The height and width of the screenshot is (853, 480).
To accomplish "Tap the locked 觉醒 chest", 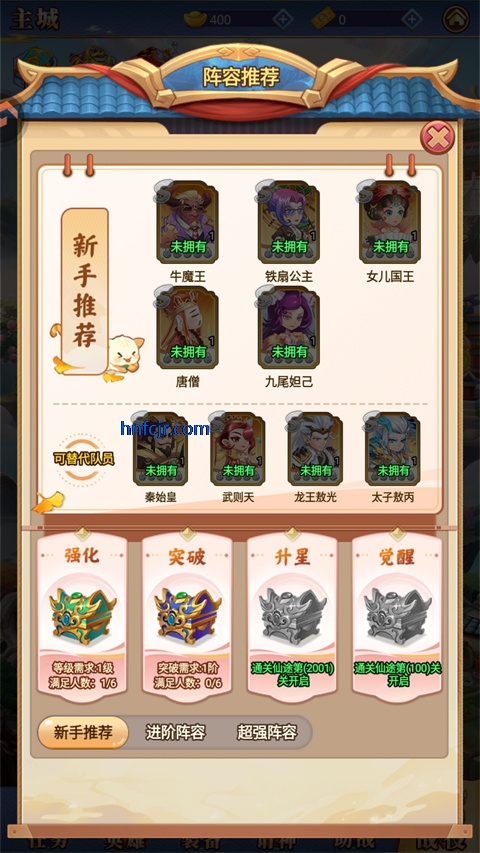I will click(x=397, y=615).
